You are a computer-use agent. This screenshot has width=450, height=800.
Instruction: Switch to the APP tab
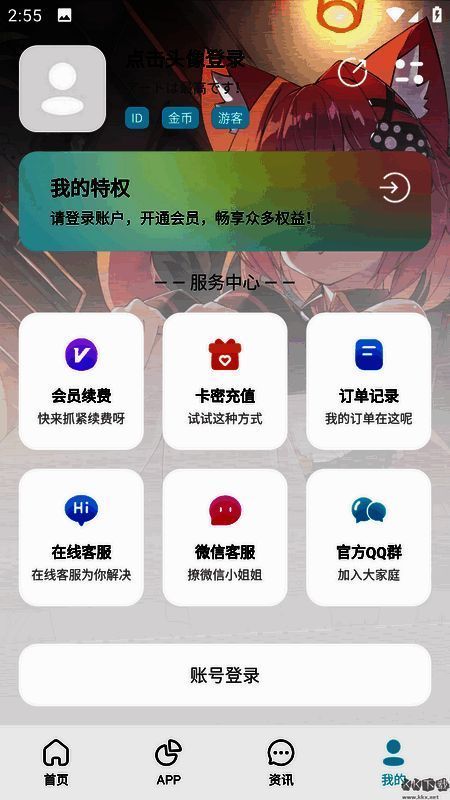(169, 762)
